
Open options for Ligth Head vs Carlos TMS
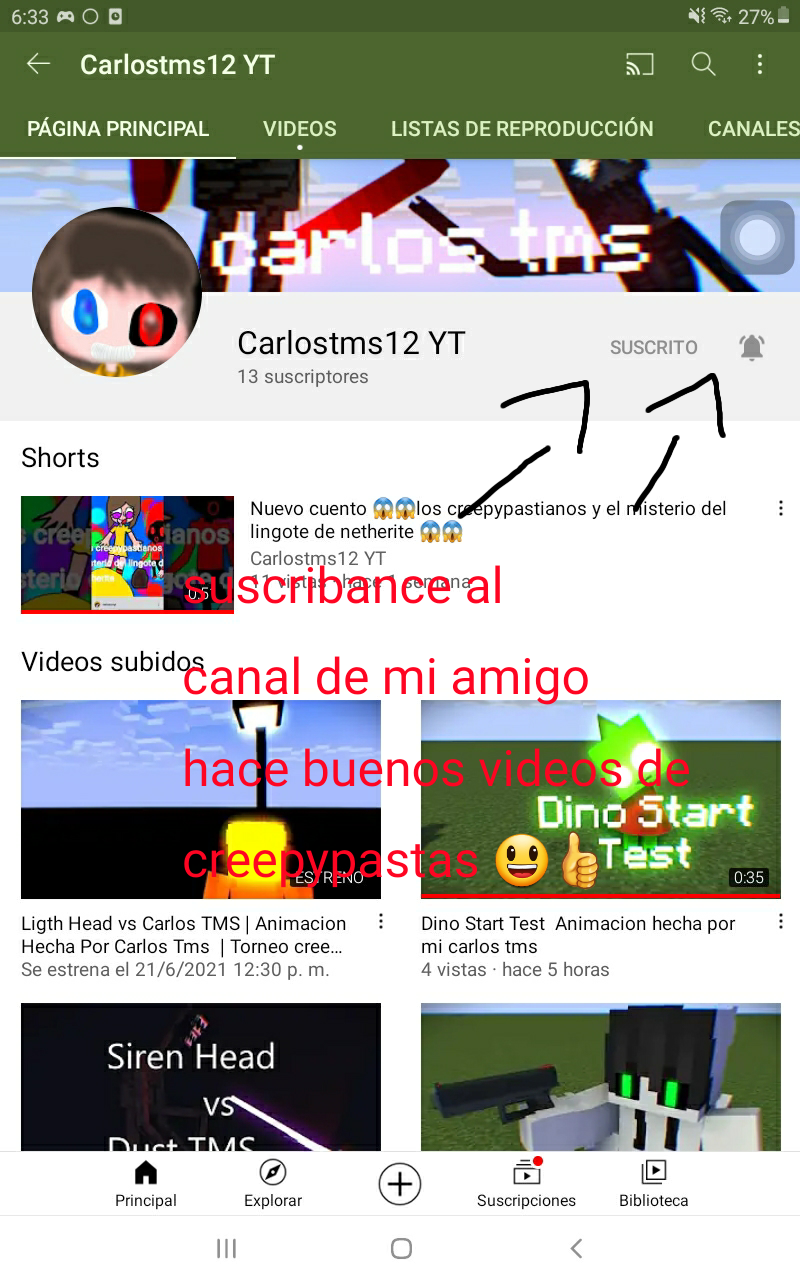380,921
